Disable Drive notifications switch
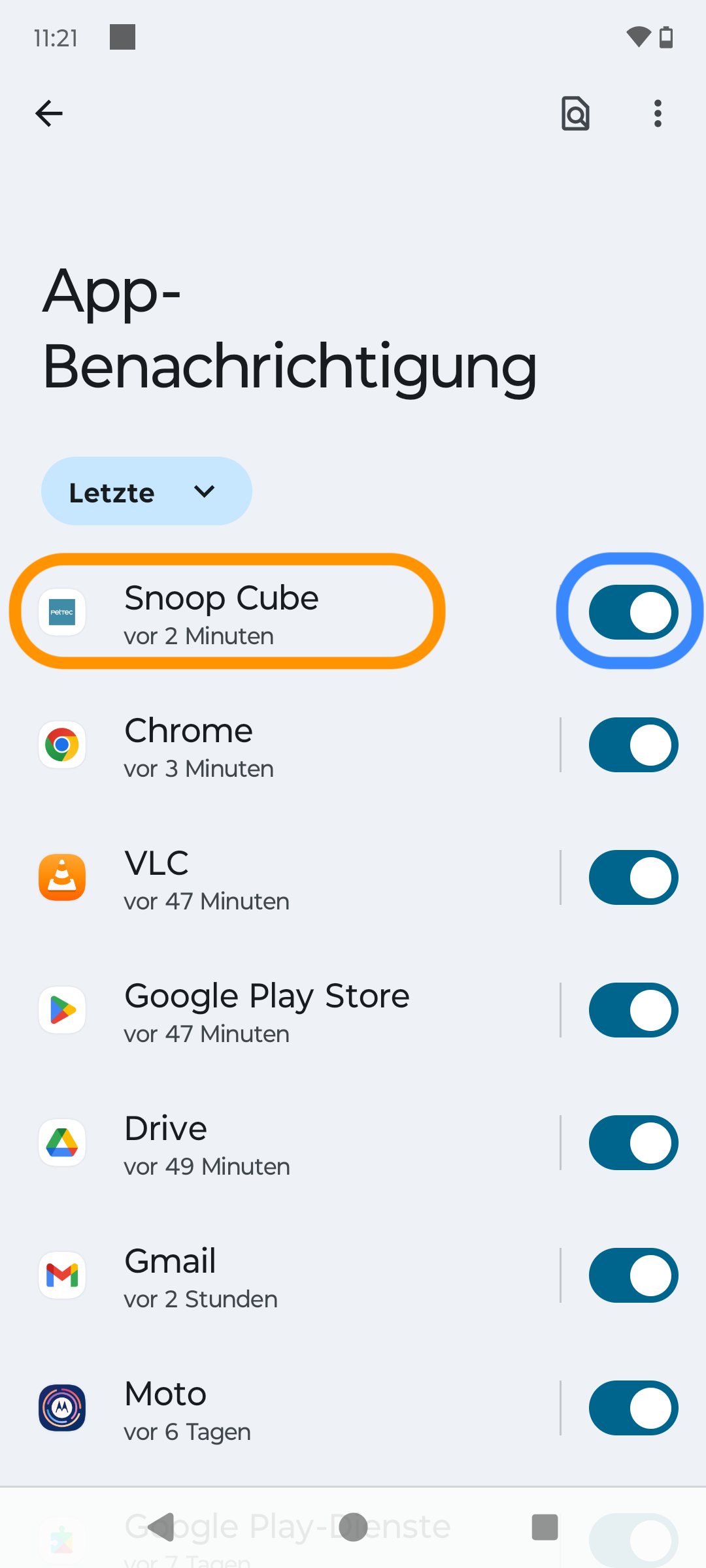 633,1143
